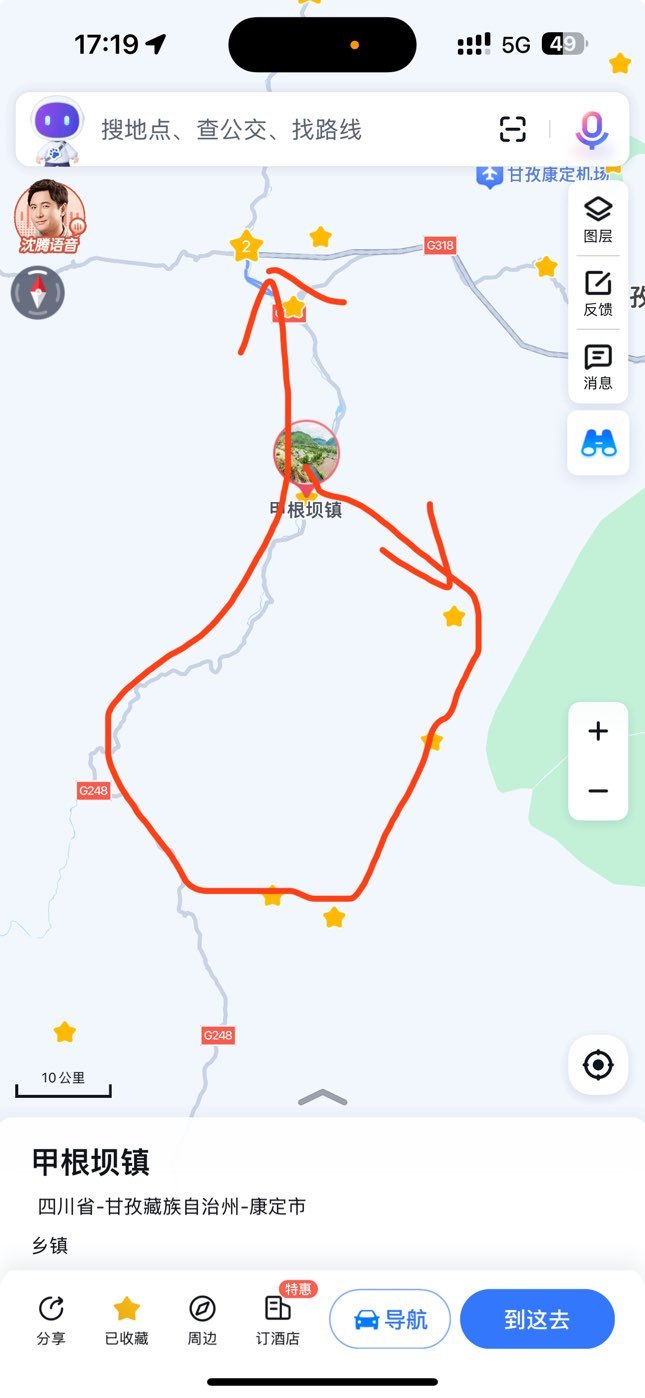Image resolution: width=645 pixels, height=1398 pixels.
Task: Explore nearby places with 周边
Action: (202, 1320)
